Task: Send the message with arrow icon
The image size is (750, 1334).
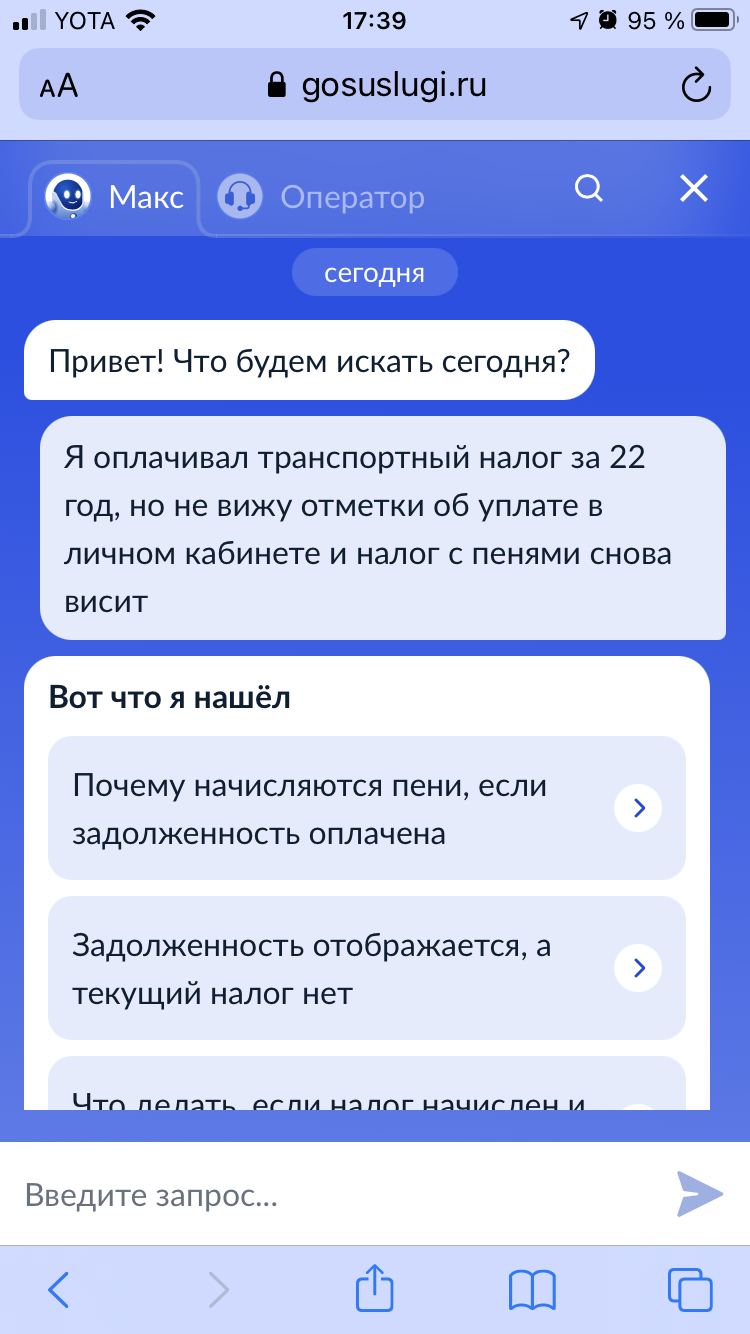Action: [699, 1194]
